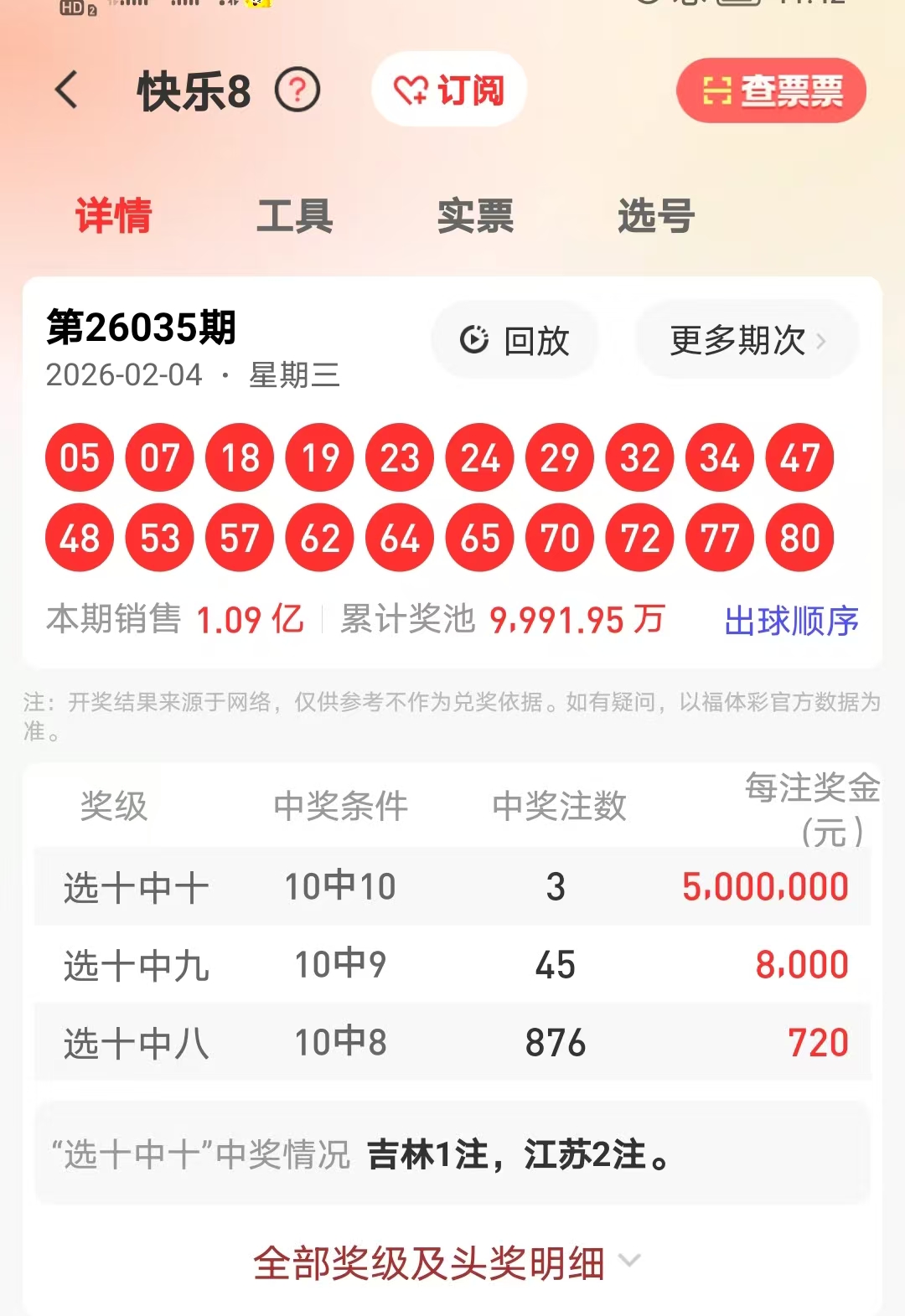
Task: Play the 回放 draw replay
Action: pos(515,340)
